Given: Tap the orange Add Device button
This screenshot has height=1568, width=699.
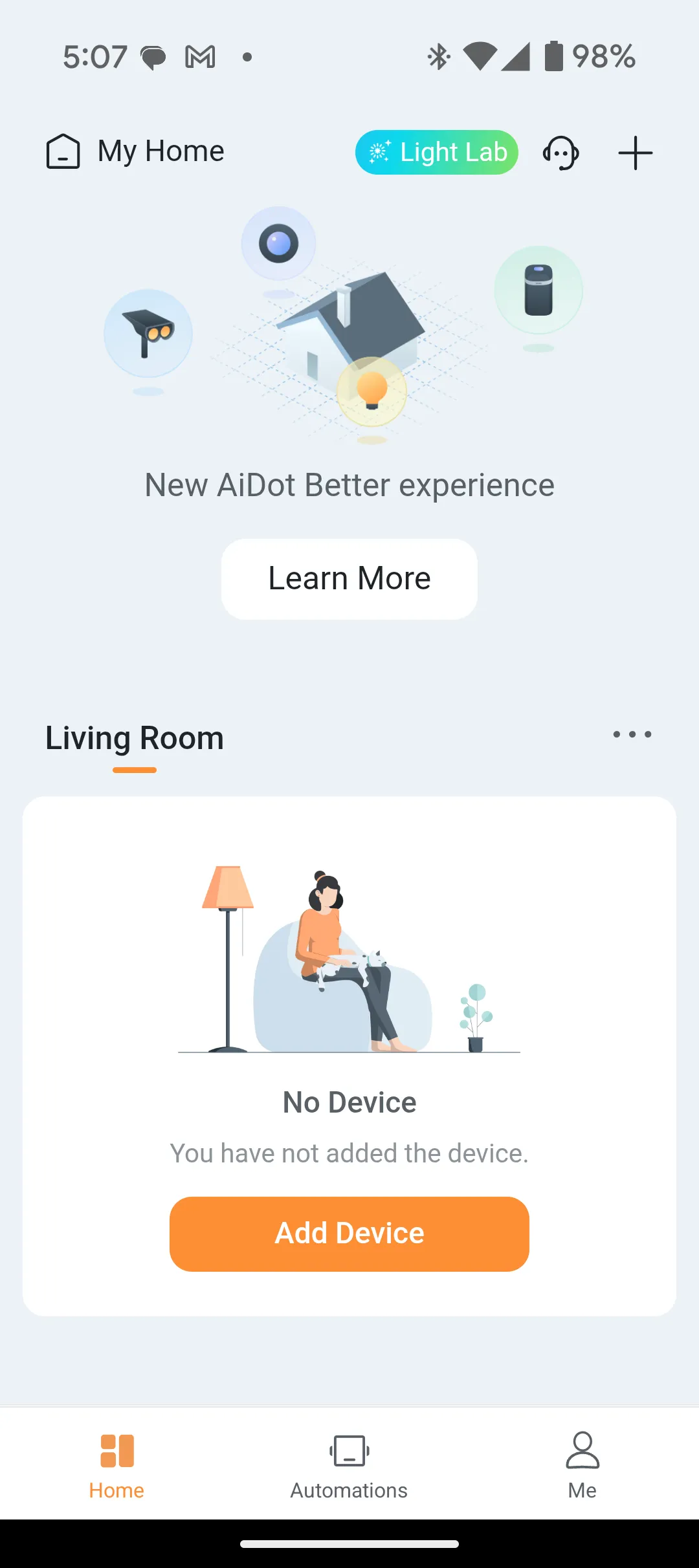Looking at the screenshot, I should (349, 1234).
